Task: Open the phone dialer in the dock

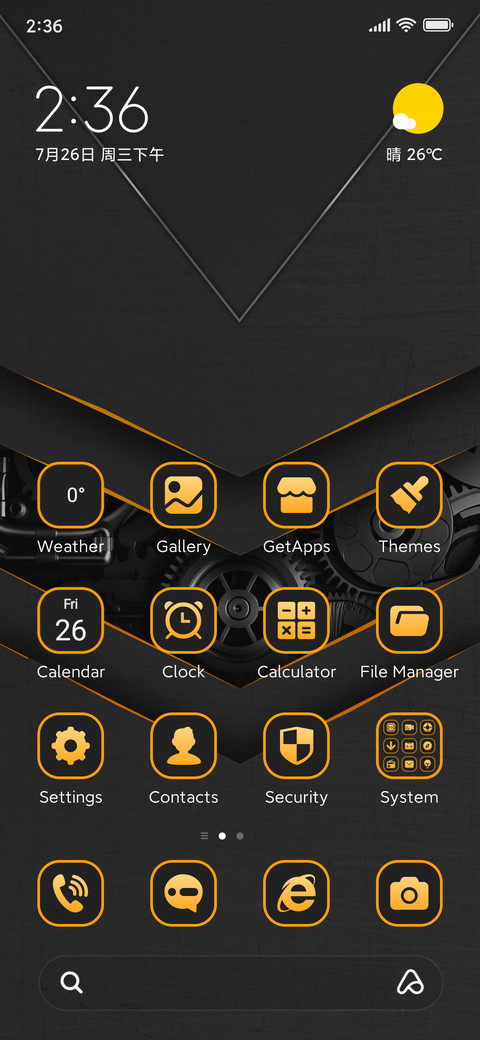Action: click(x=71, y=893)
